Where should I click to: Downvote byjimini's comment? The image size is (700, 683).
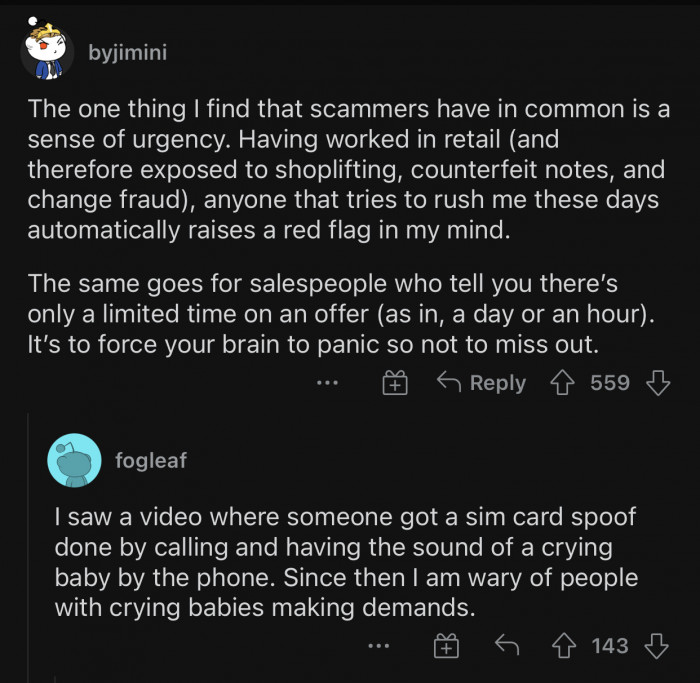(657, 383)
